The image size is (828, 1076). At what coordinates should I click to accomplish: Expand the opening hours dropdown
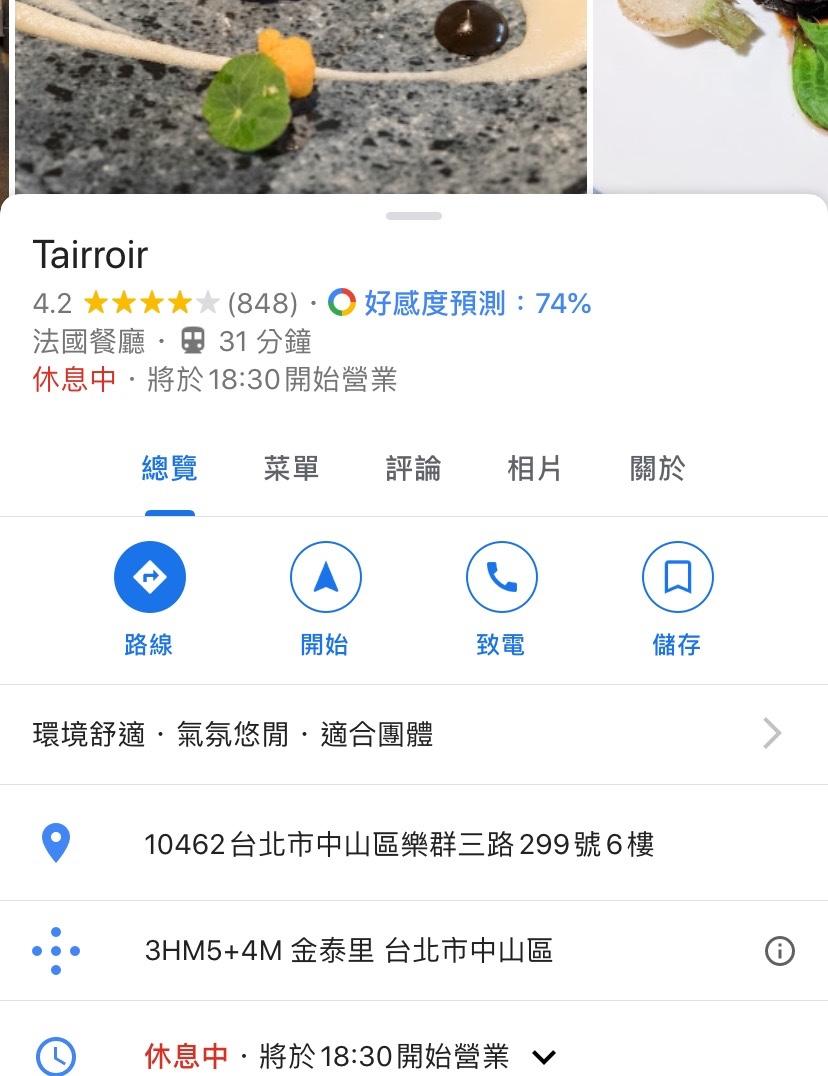tap(543, 1056)
